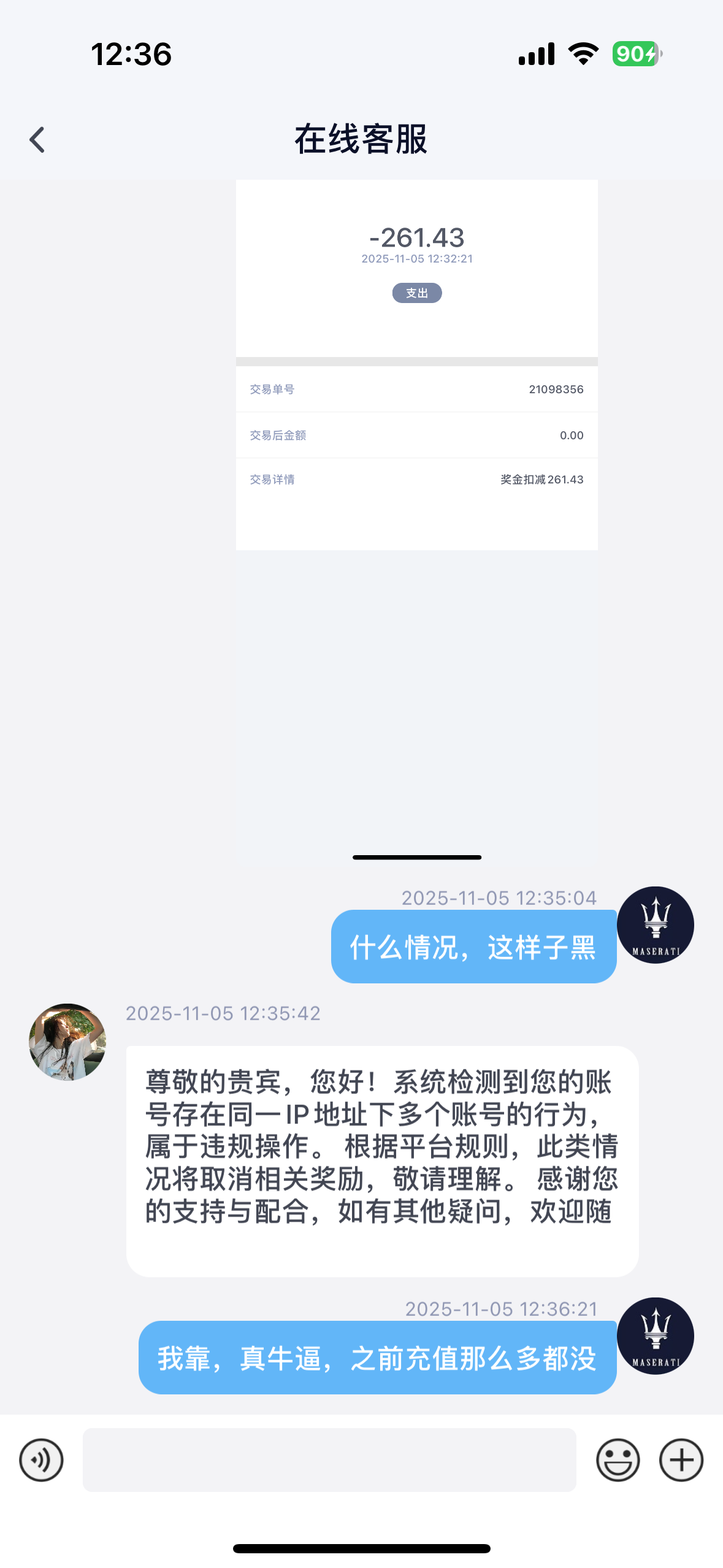Go back from the 在线客服 chat

pos(37,140)
